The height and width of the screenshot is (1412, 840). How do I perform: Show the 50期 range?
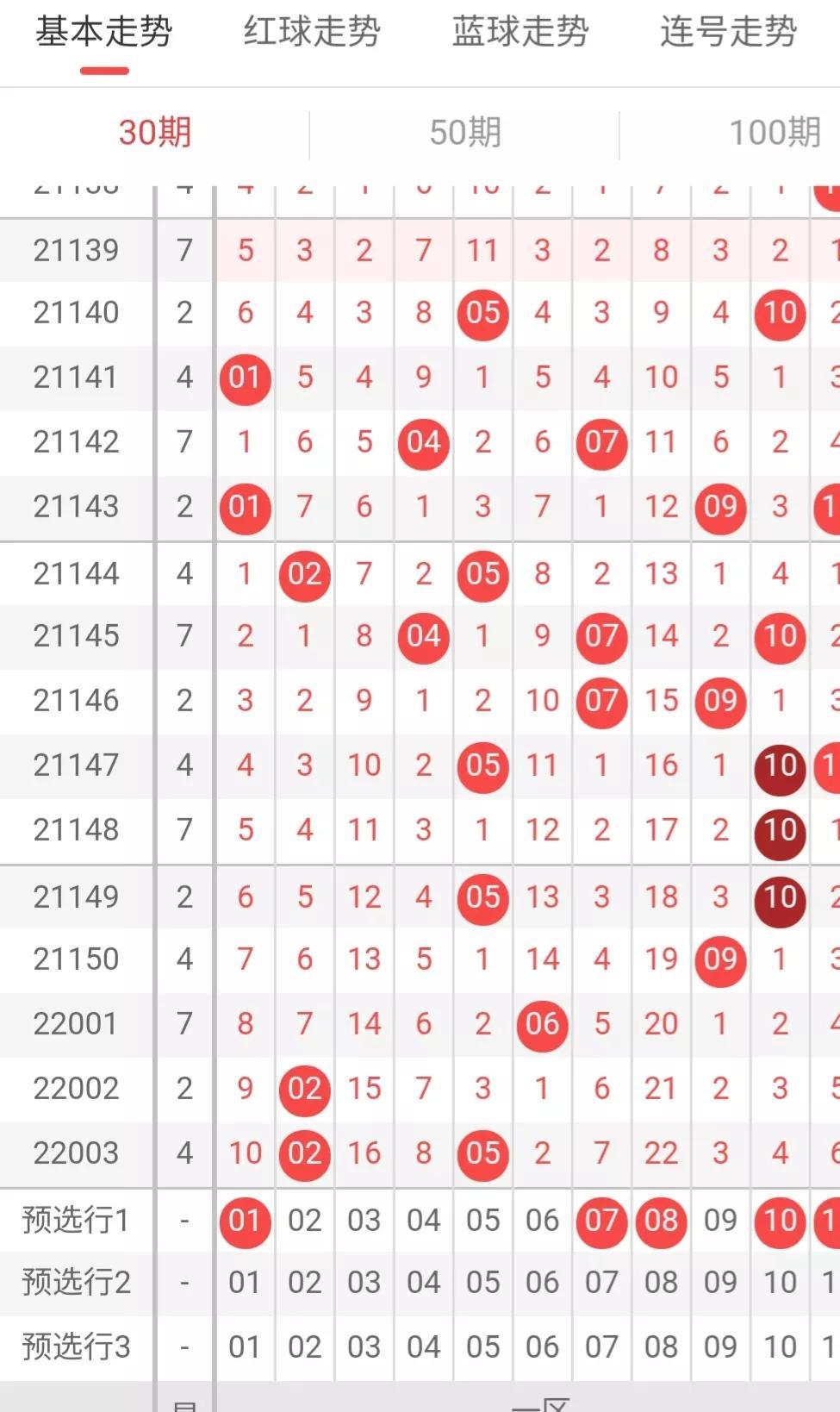pyautogui.click(x=465, y=133)
